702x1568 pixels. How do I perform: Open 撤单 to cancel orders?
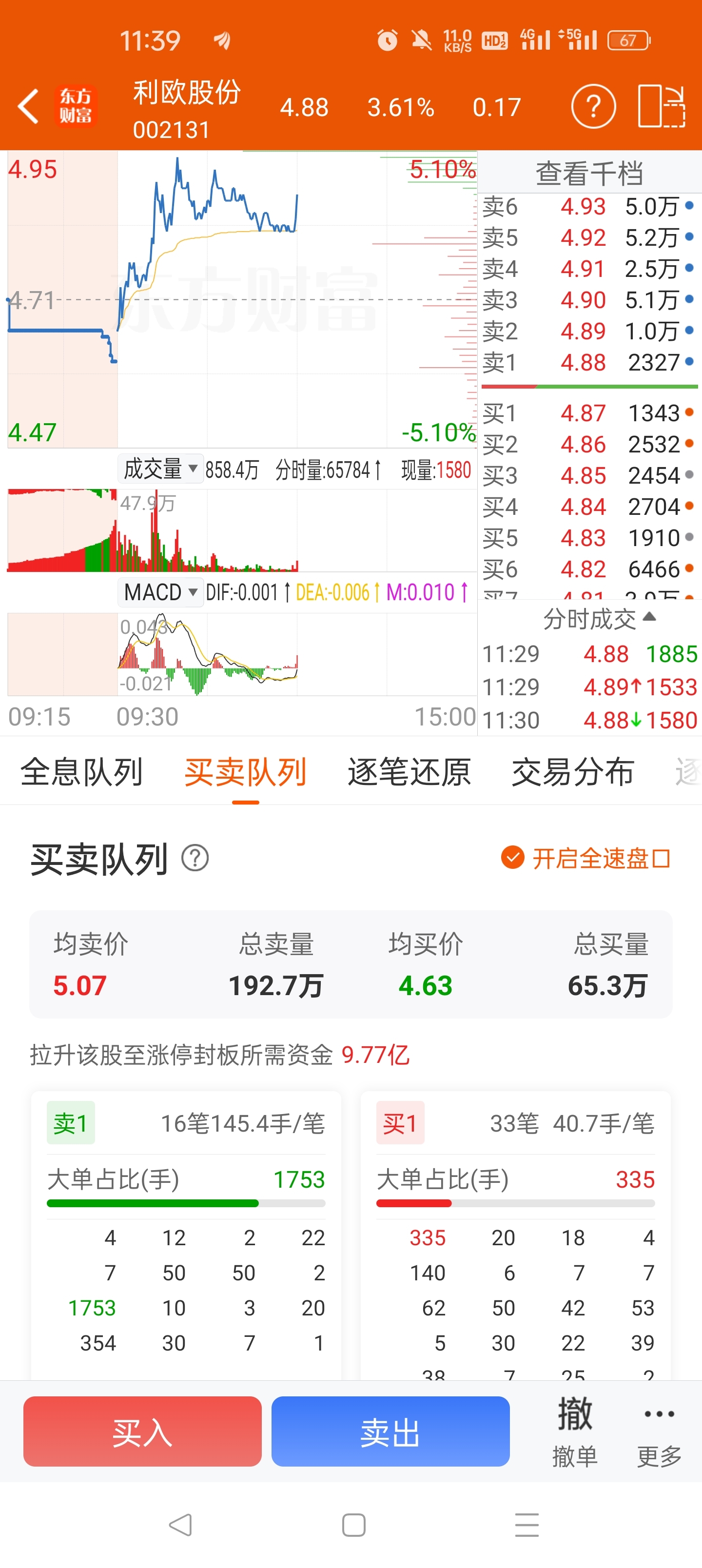[575, 1431]
